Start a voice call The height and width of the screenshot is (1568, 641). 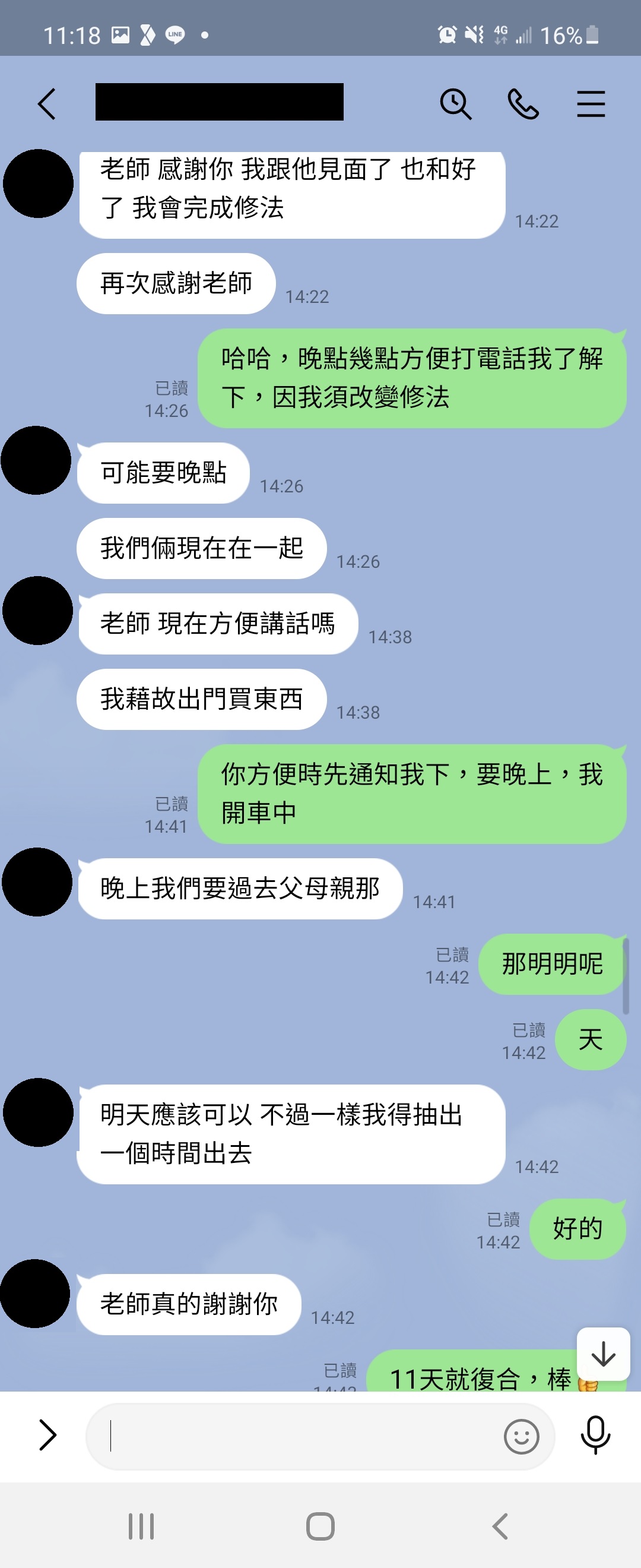(x=523, y=103)
